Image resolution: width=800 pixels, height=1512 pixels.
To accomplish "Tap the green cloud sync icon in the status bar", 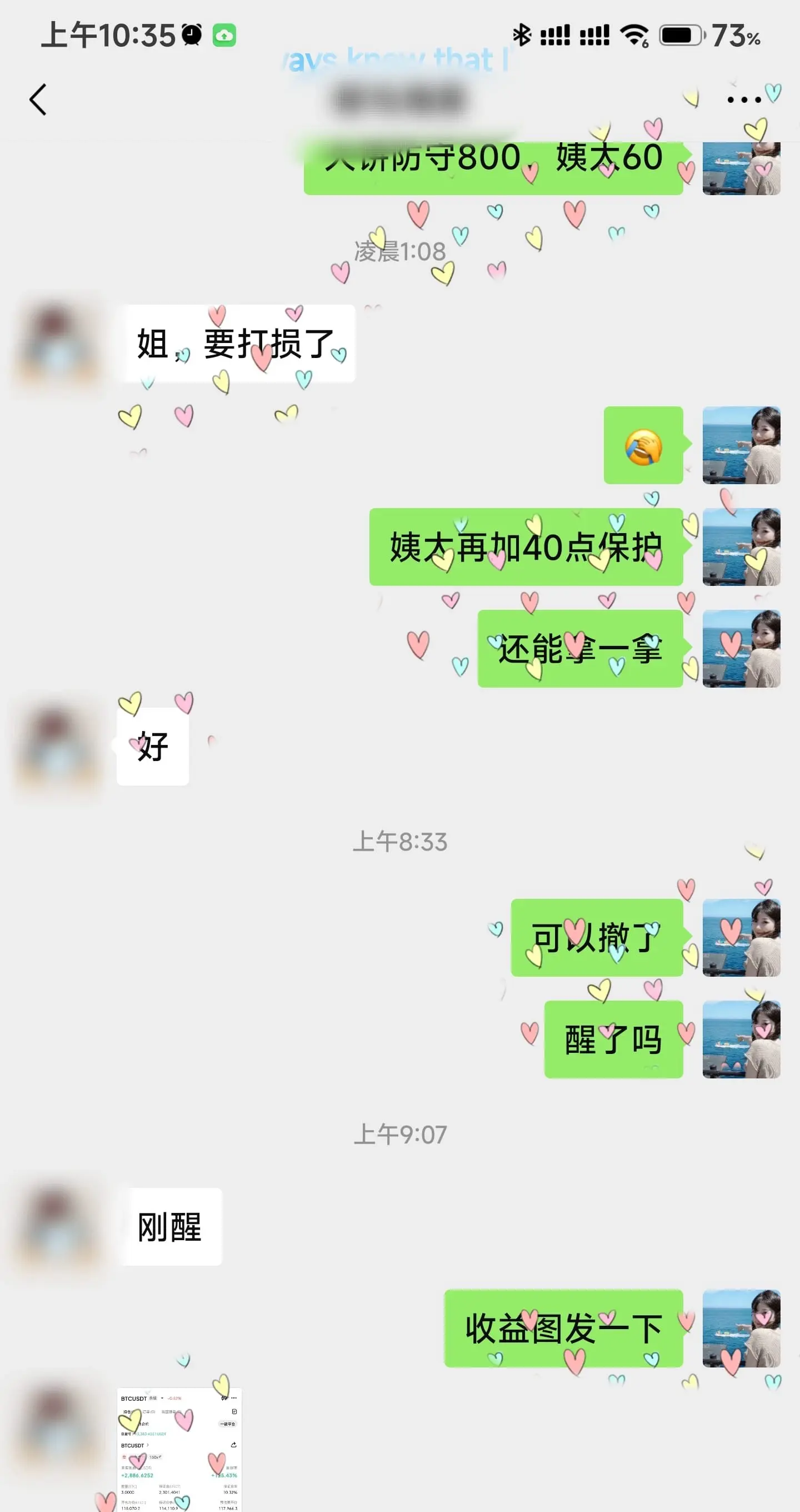I will click(x=224, y=36).
